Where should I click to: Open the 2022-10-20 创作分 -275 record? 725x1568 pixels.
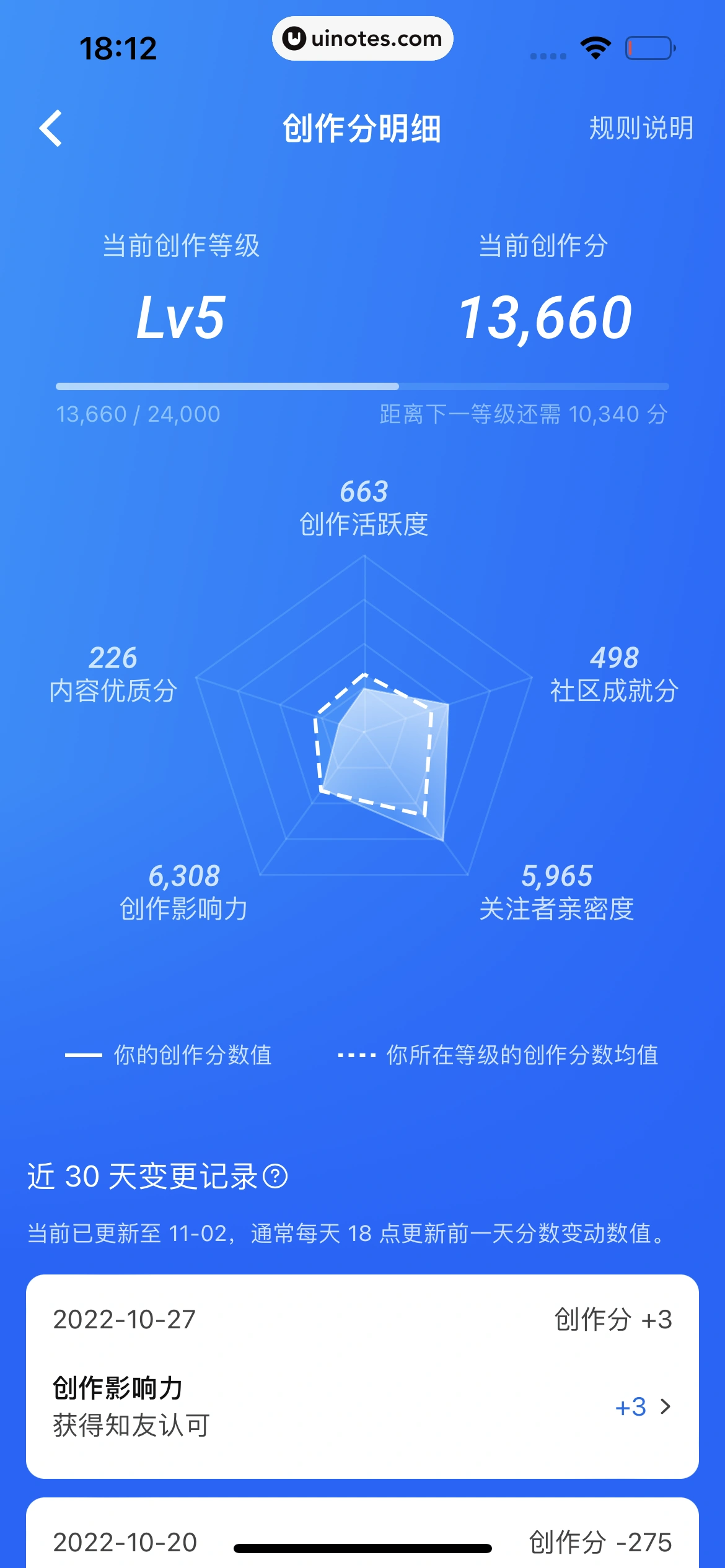tap(362, 1540)
